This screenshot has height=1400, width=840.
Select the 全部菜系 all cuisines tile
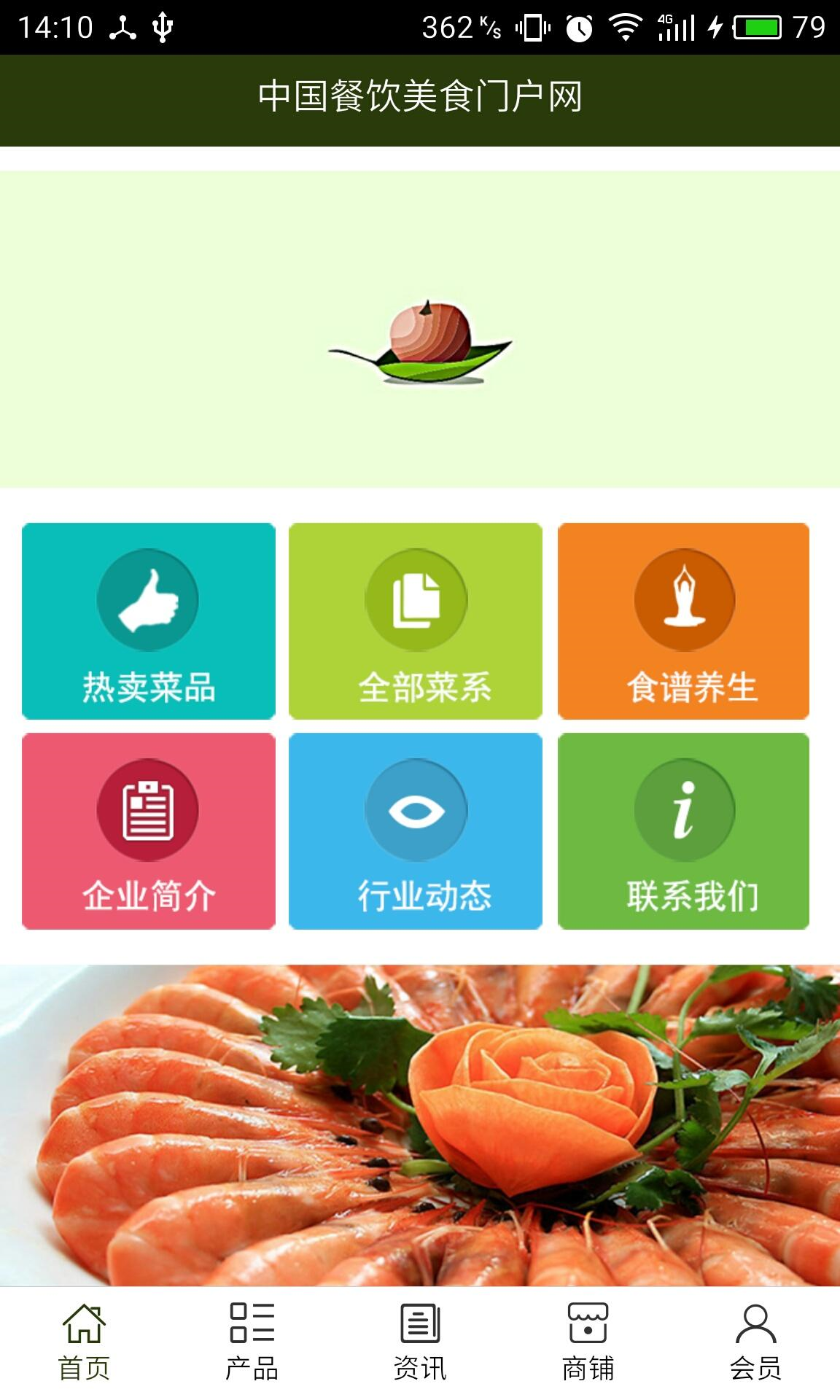416,621
